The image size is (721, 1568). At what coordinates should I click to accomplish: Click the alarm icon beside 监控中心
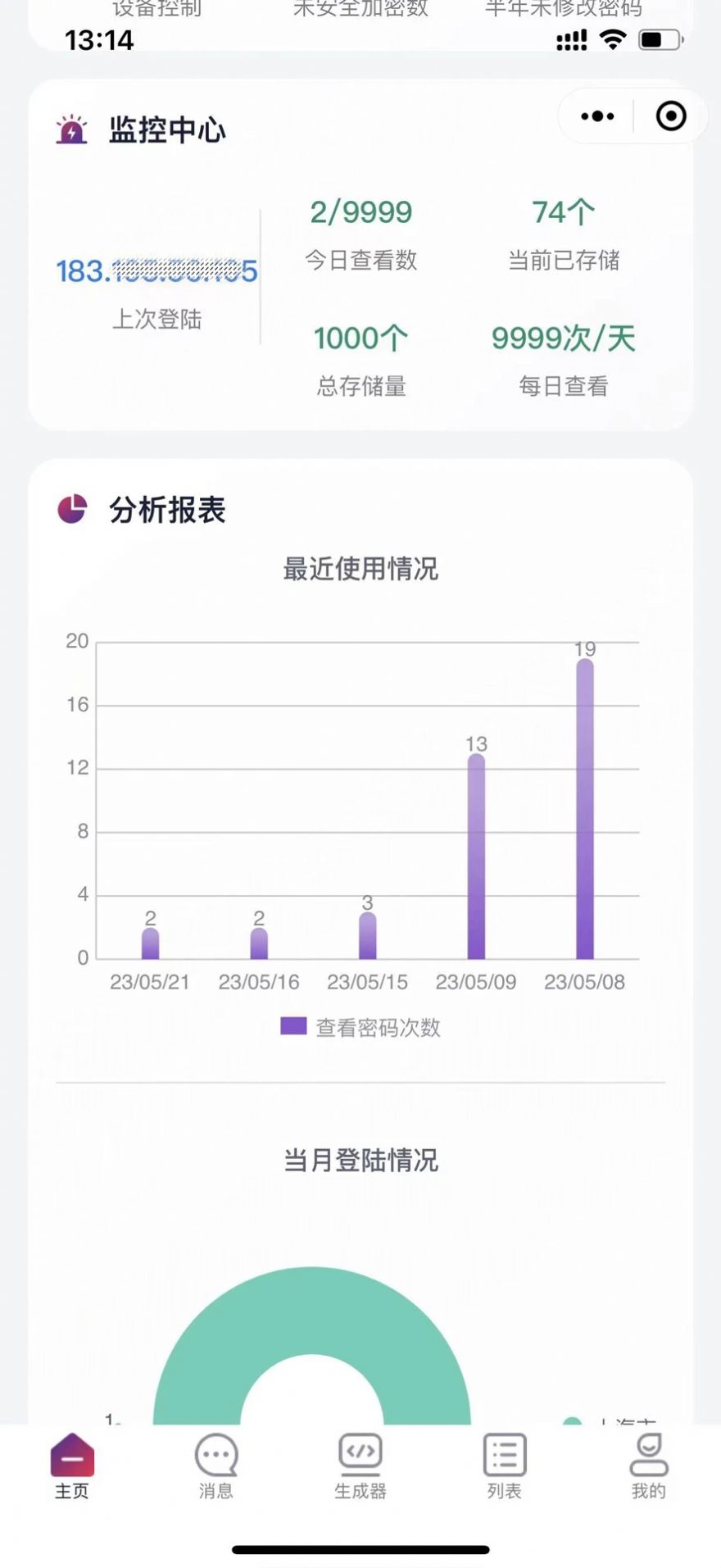(x=71, y=129)
